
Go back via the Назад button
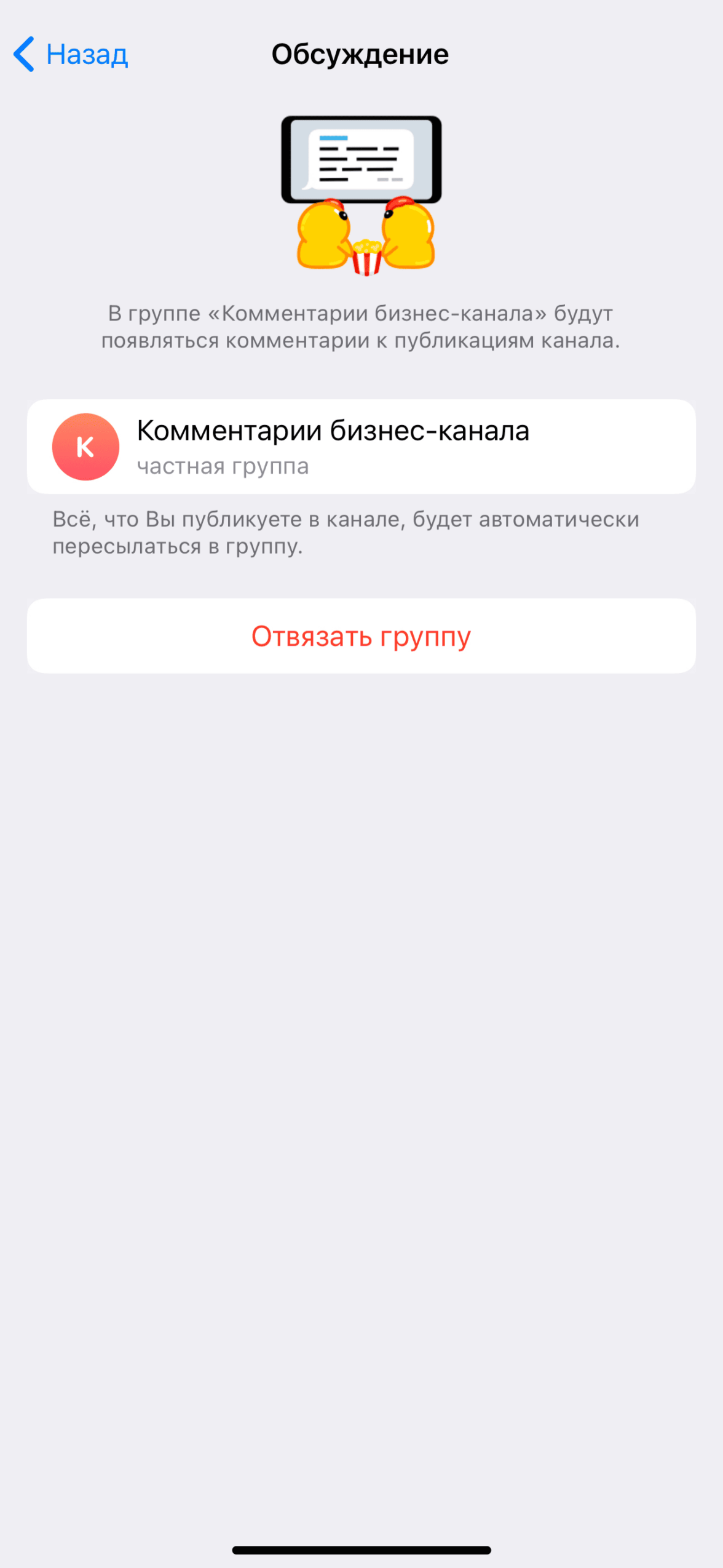(x=71, y=54)
